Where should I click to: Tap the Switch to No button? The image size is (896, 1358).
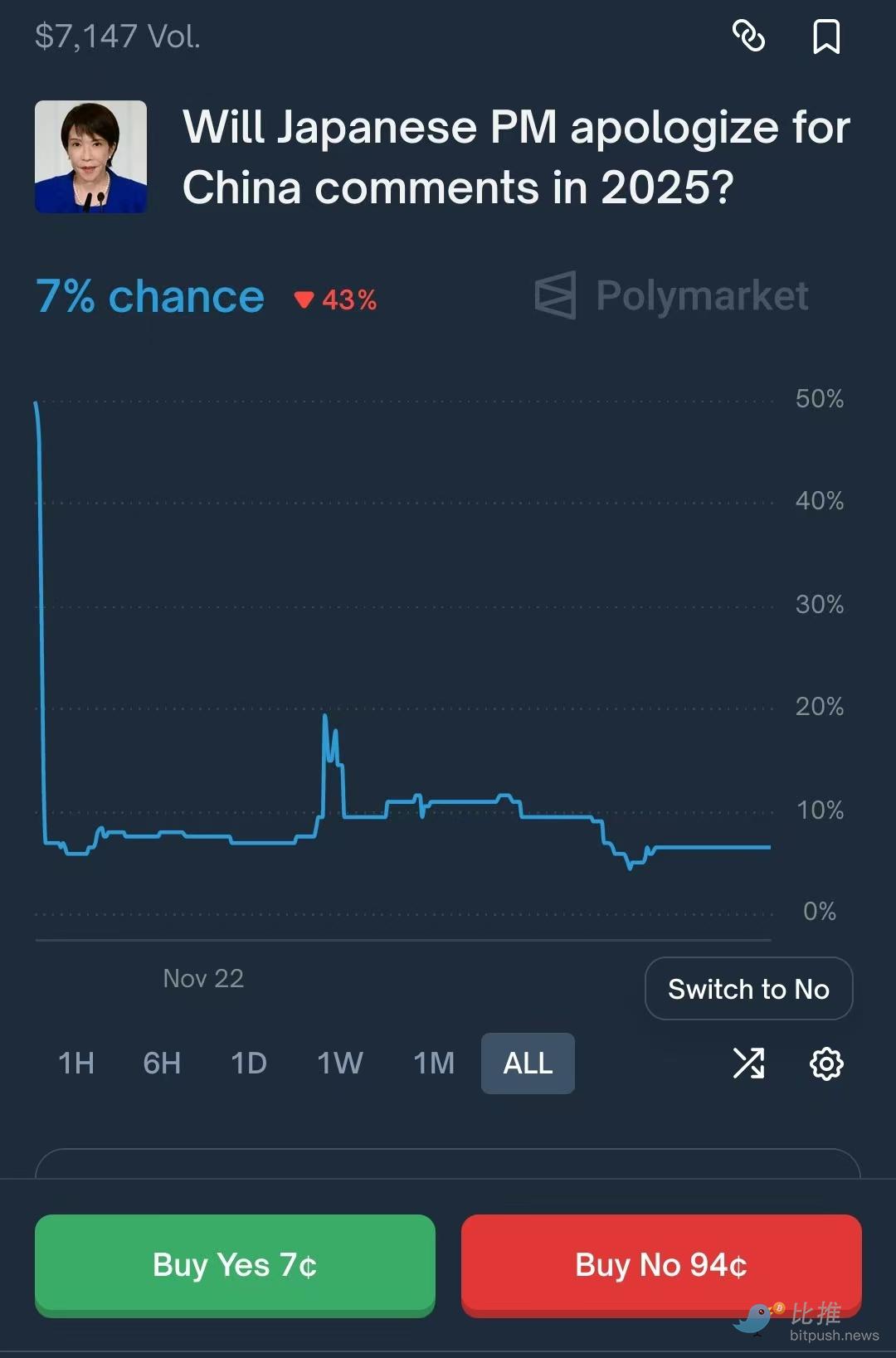pyautogui.click(x=748, y=989)
